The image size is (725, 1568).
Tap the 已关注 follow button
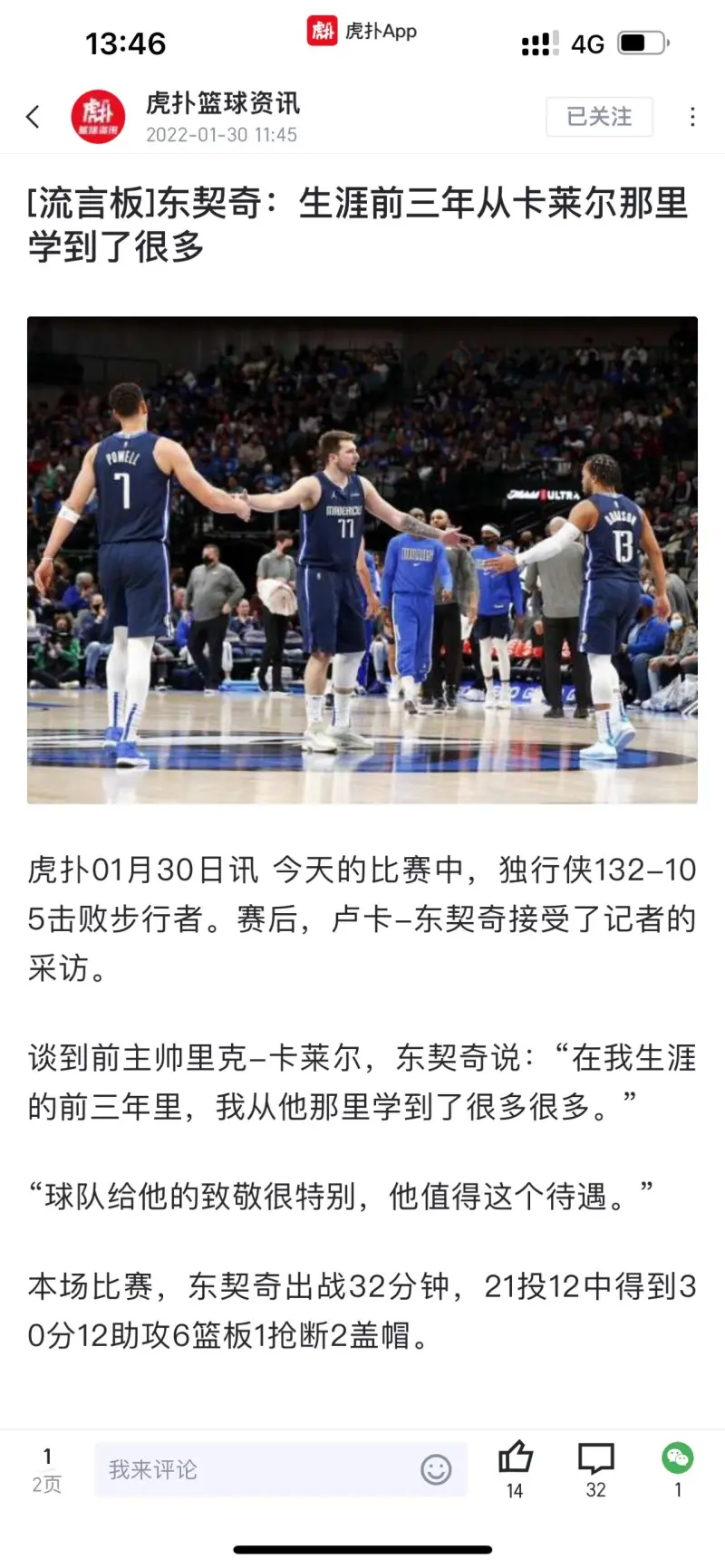coord(599,117)
